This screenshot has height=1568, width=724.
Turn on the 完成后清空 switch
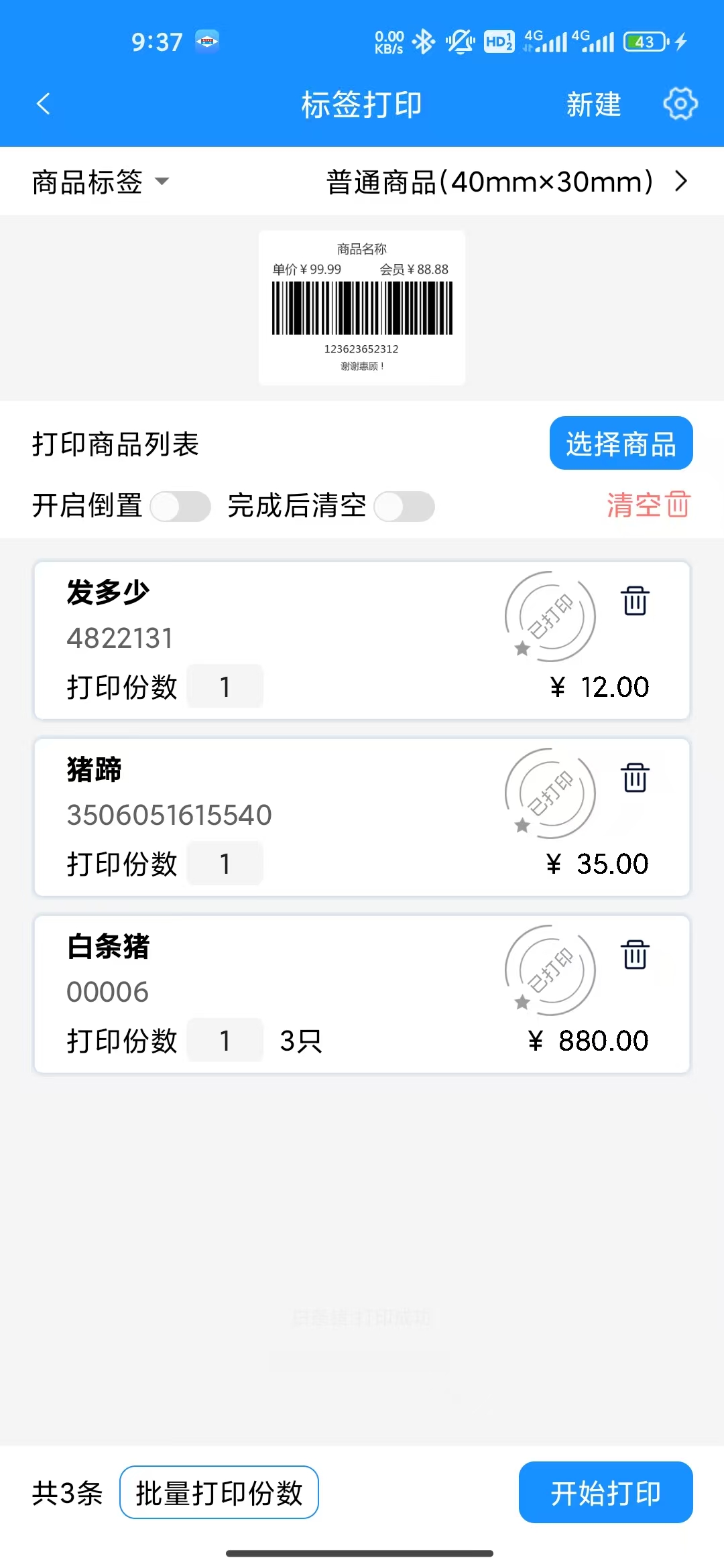404,507
